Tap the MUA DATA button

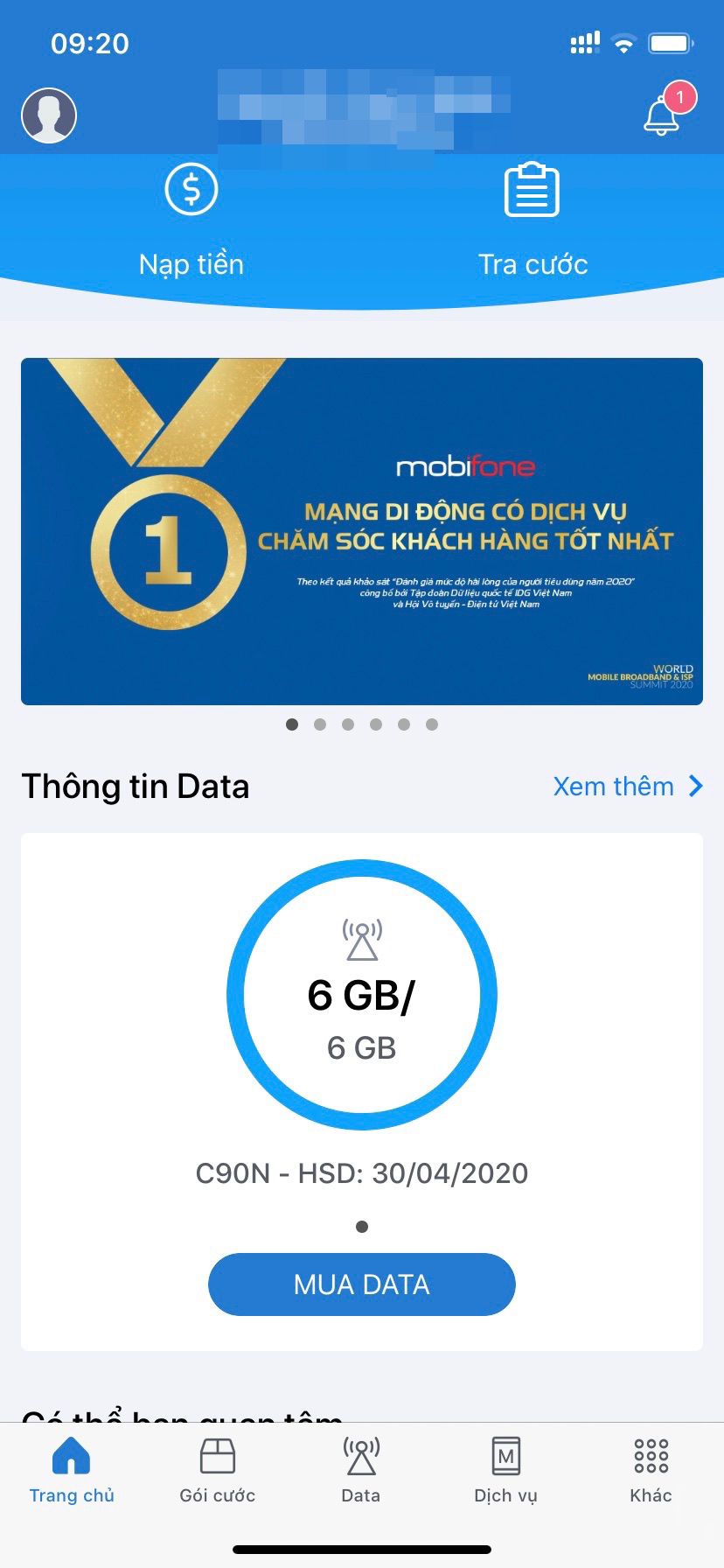362,1284
